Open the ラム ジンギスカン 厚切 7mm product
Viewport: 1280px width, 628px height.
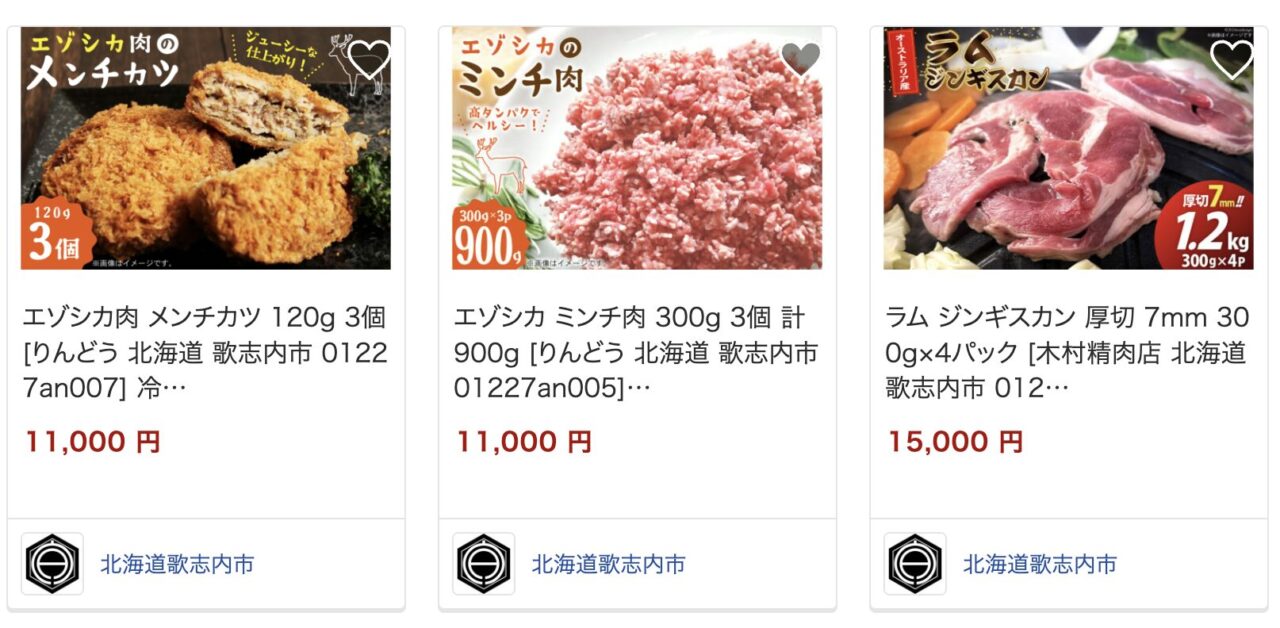(1067, 352)
